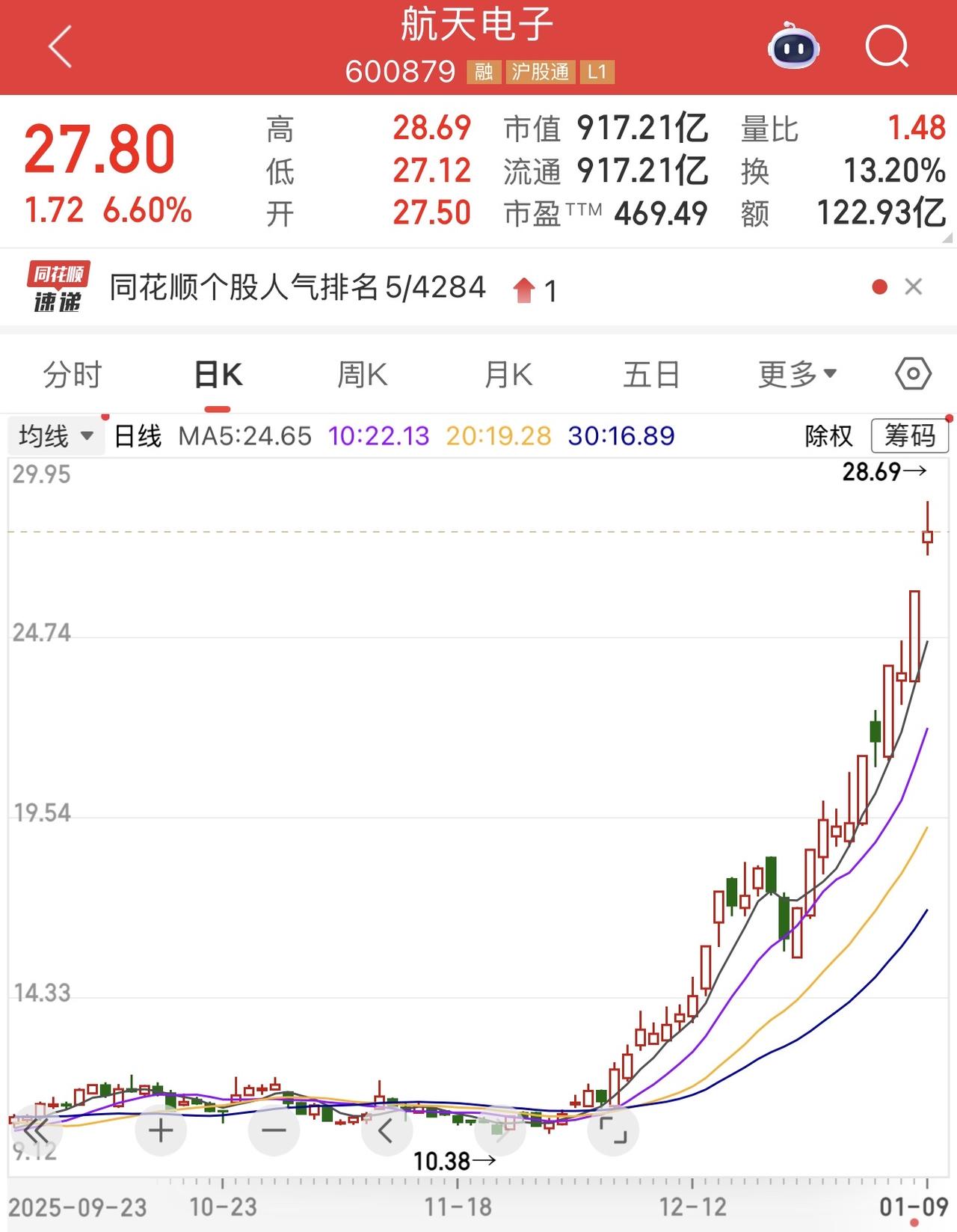Show the 月K monthly chart
957x1232 pixels.
point(508,375)
